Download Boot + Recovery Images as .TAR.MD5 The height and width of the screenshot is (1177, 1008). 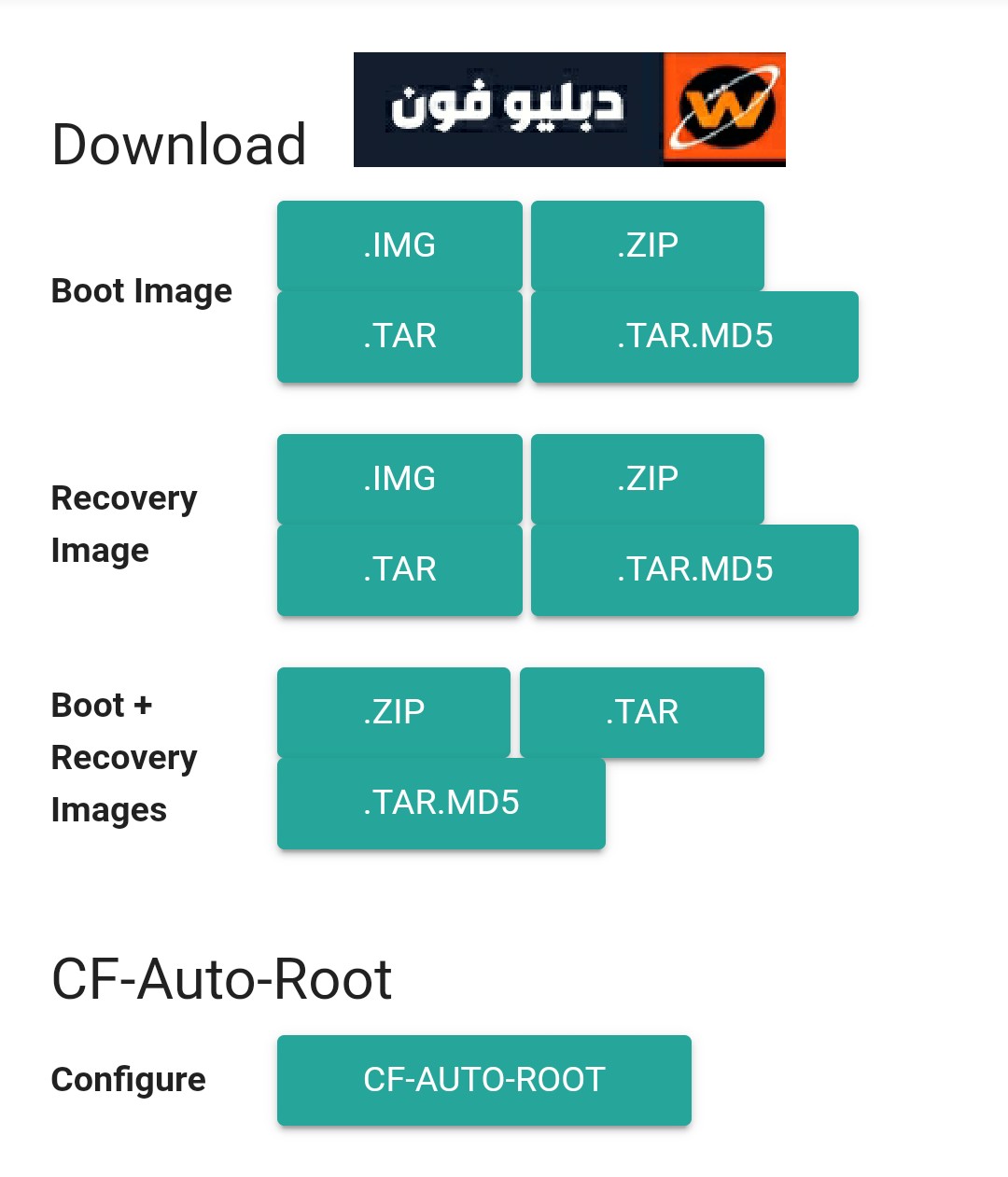[441, 803]
